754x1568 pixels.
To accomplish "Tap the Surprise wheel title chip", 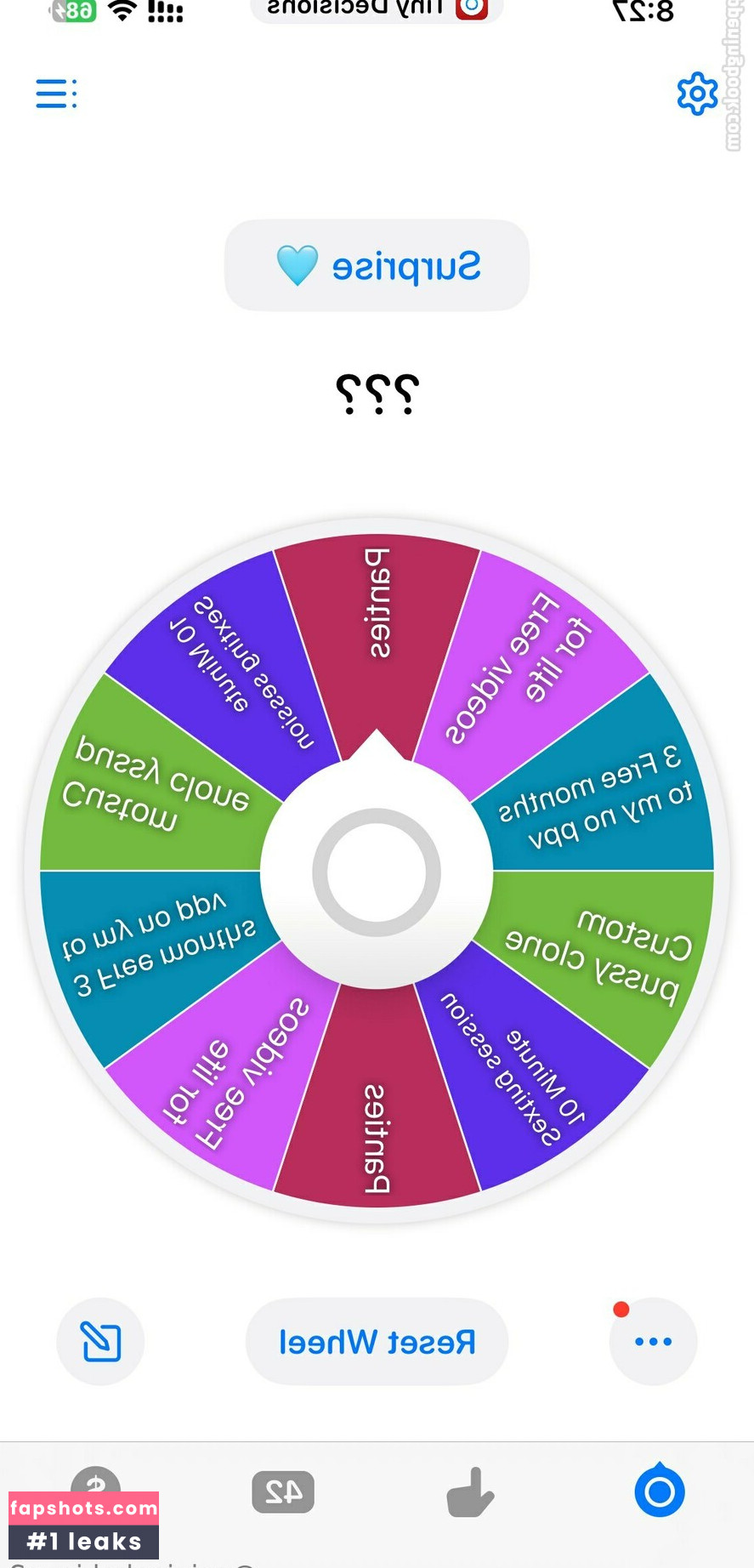I will (377, 265).
